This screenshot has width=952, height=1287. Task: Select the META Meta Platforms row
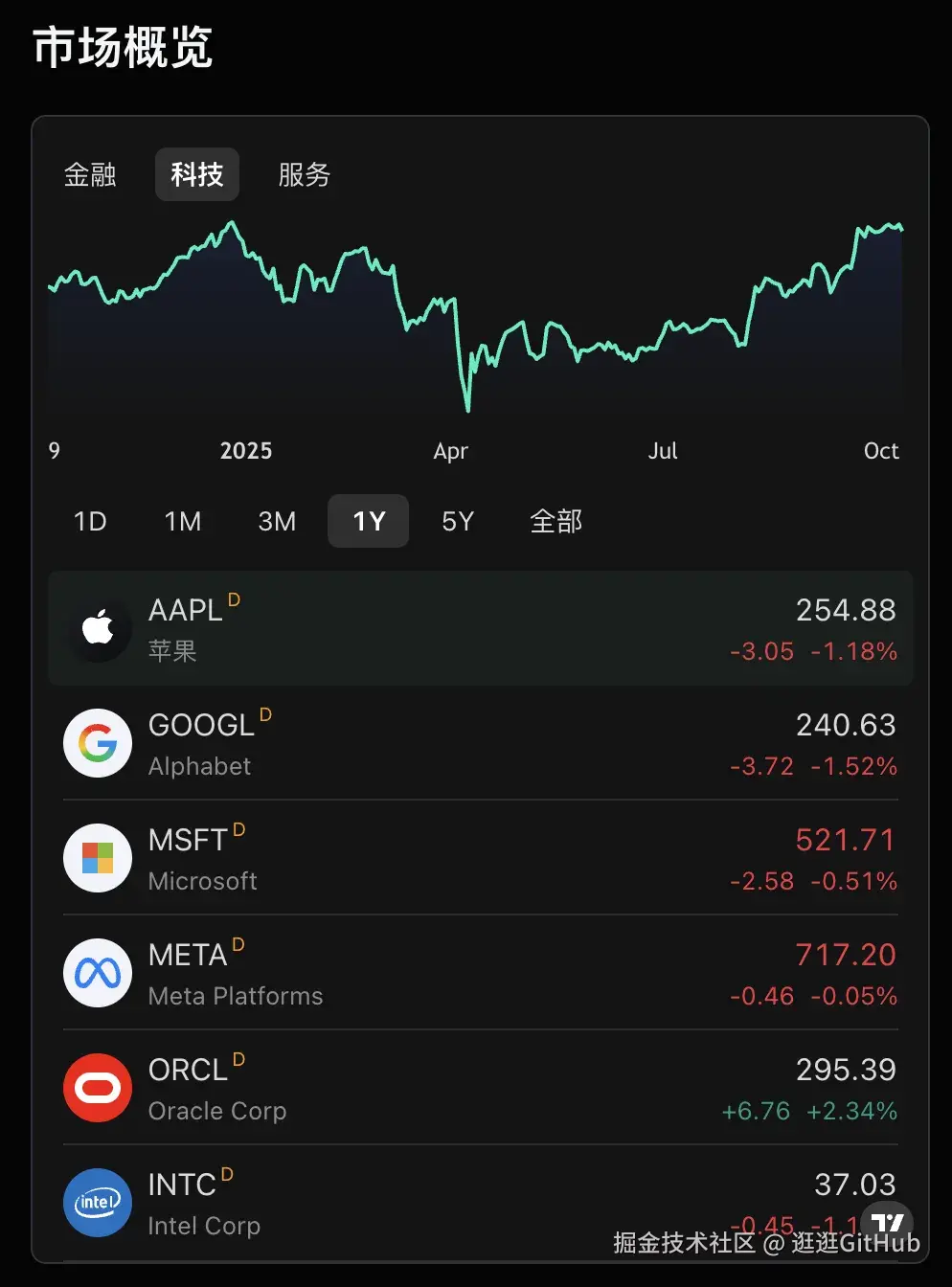coord(481,974)
